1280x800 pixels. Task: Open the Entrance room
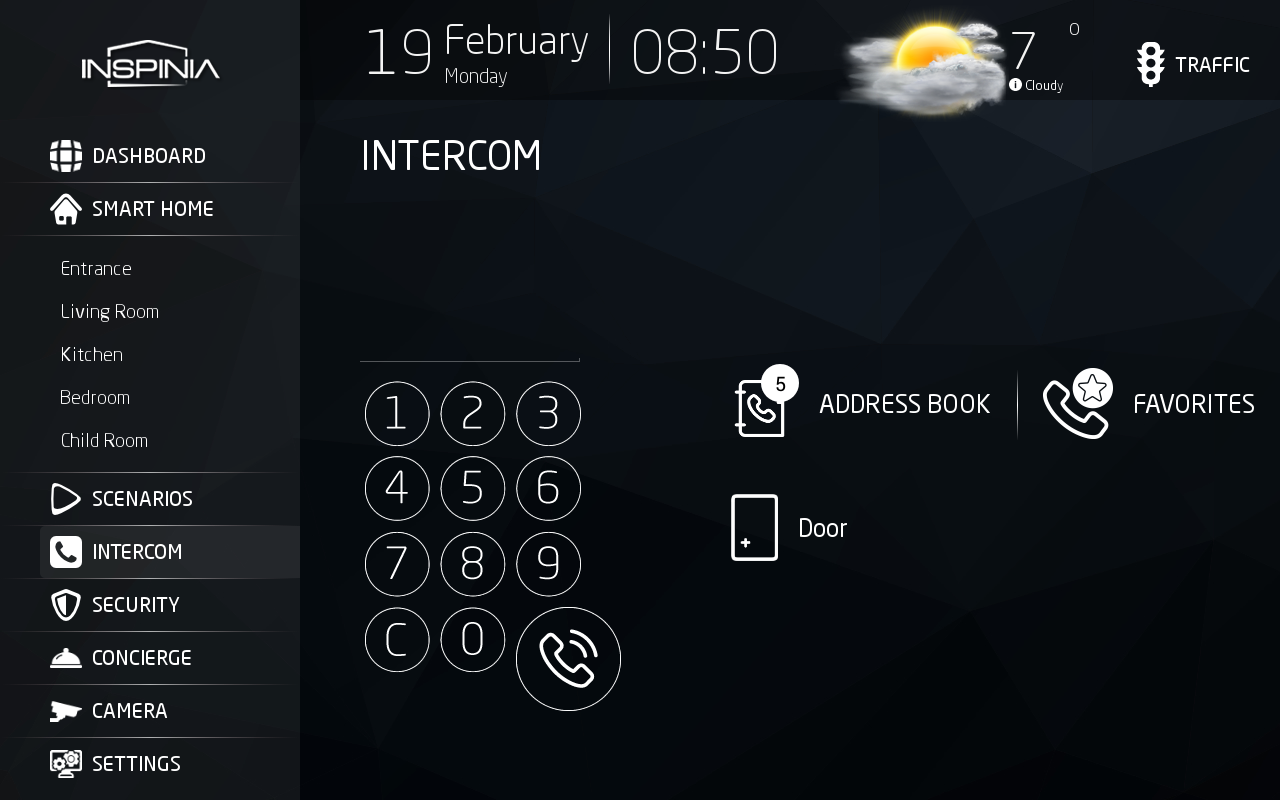96,268
